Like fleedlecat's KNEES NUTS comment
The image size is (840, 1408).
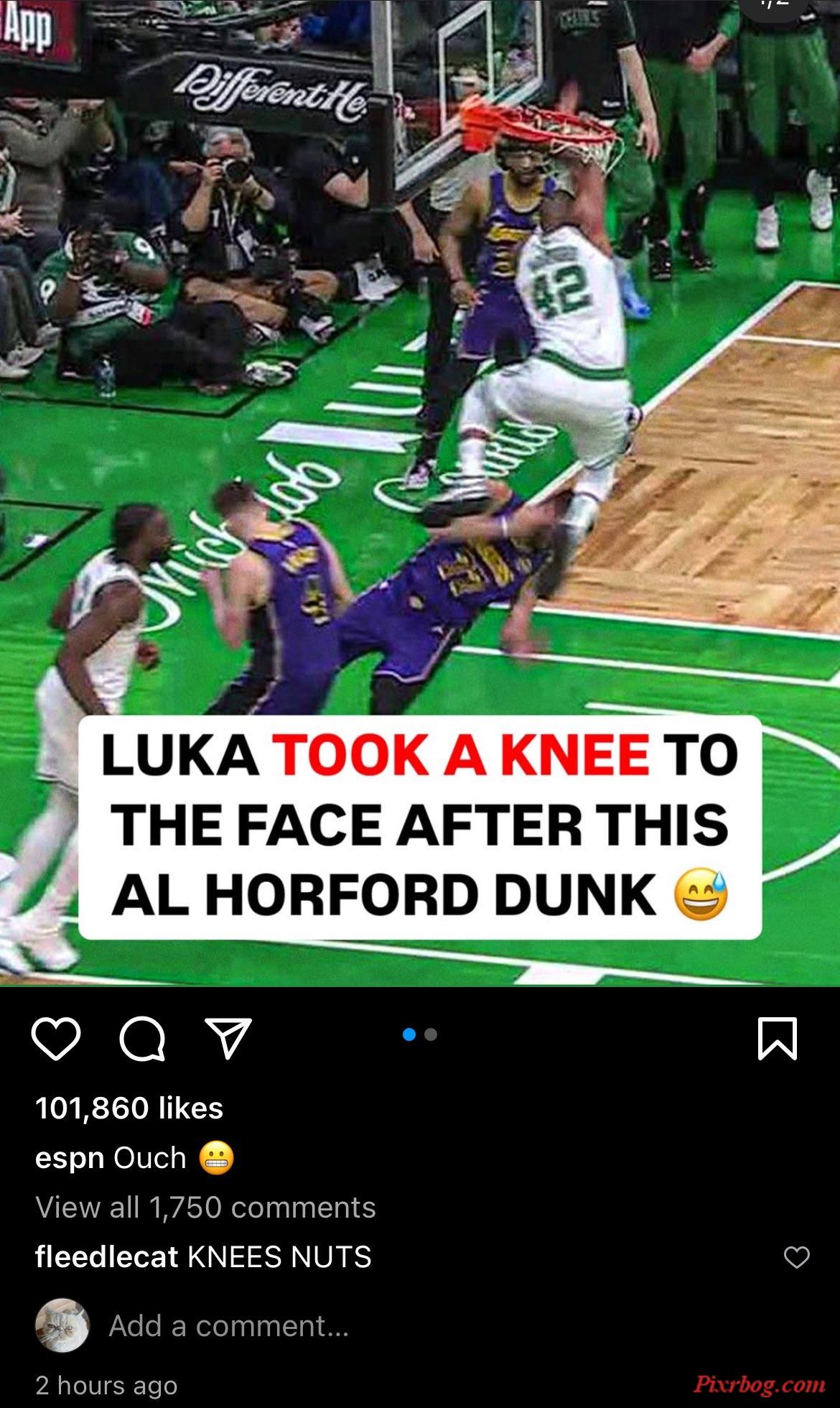[796, 1257]
